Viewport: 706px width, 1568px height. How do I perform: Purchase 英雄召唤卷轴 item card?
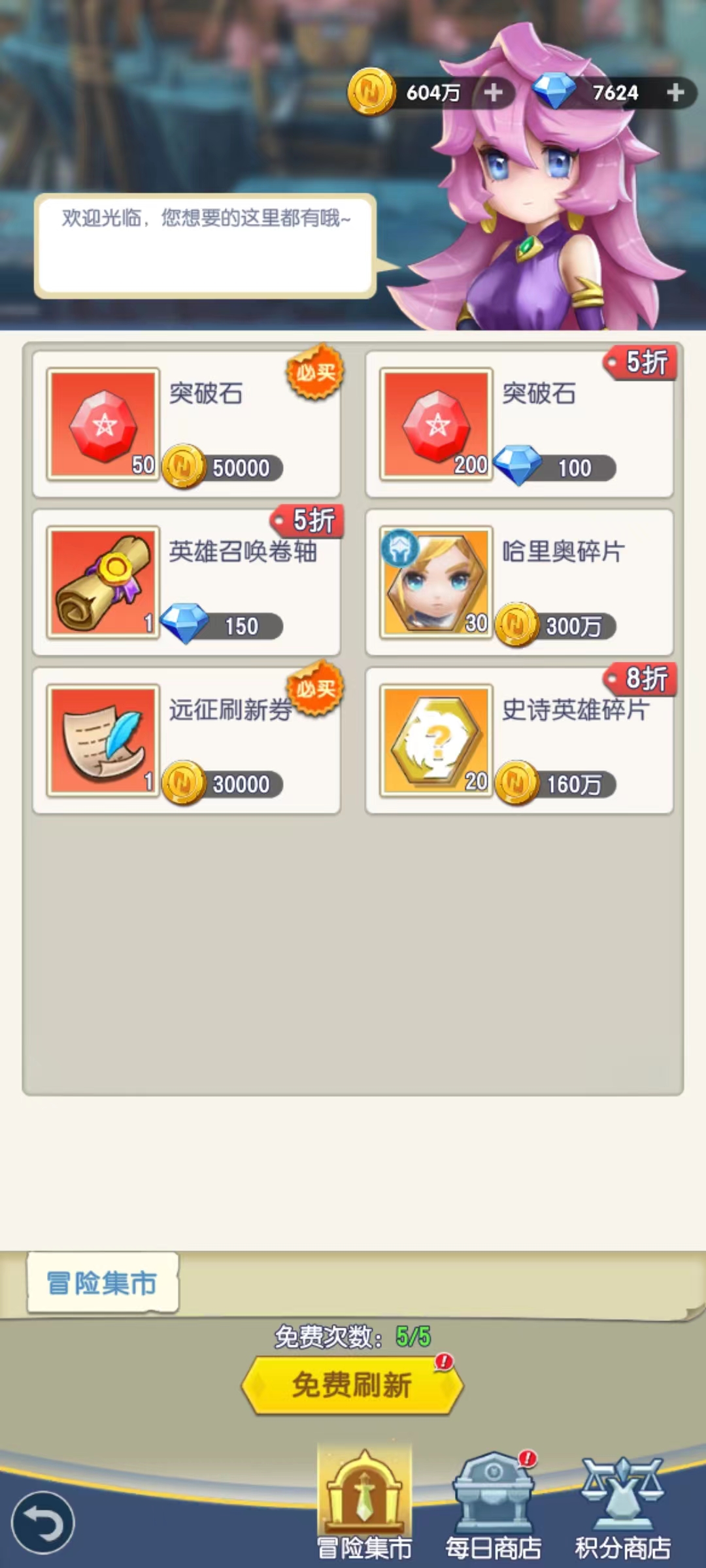(x=186, y=583)
